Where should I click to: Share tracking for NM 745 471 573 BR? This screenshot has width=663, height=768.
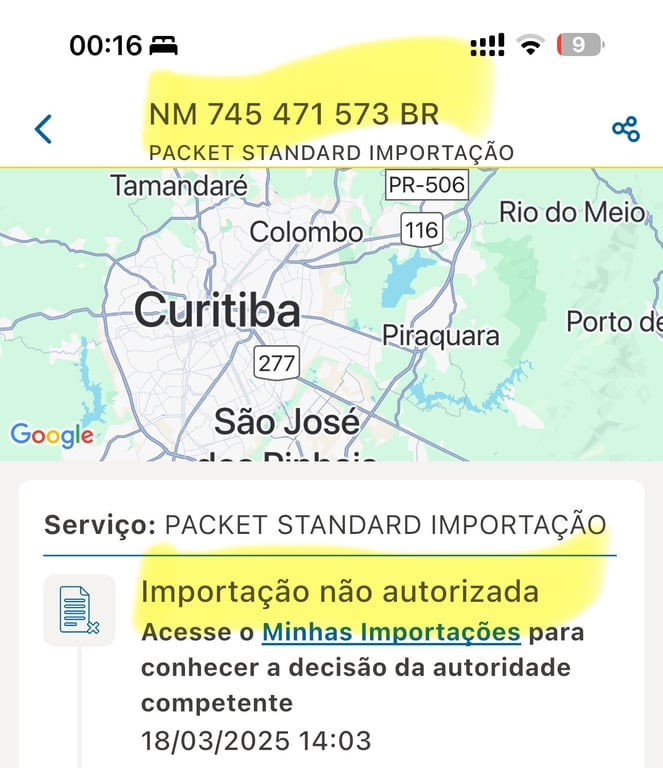pyautogui.click(x=625, y=129)
